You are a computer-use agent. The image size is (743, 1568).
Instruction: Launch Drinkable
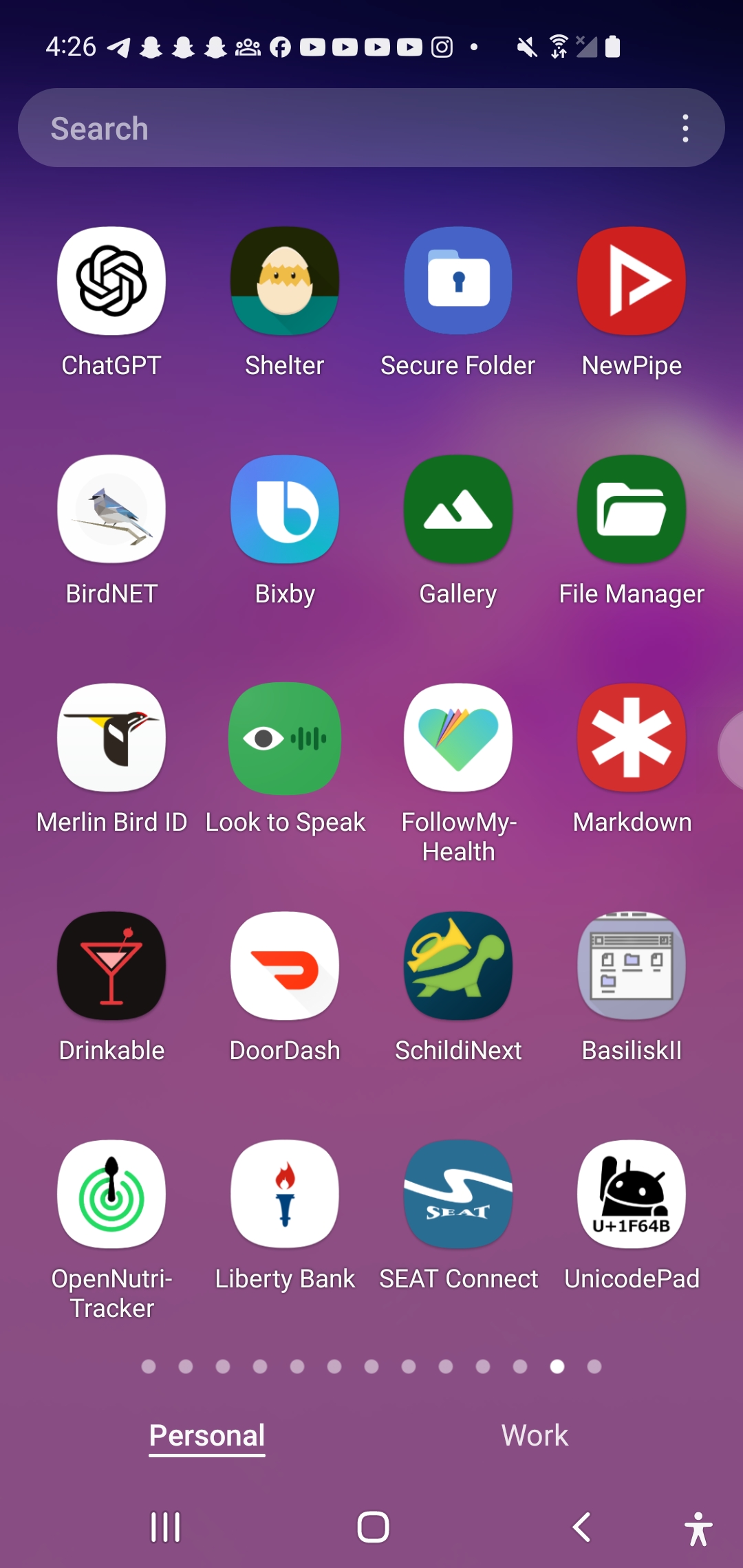coord(111,966)
